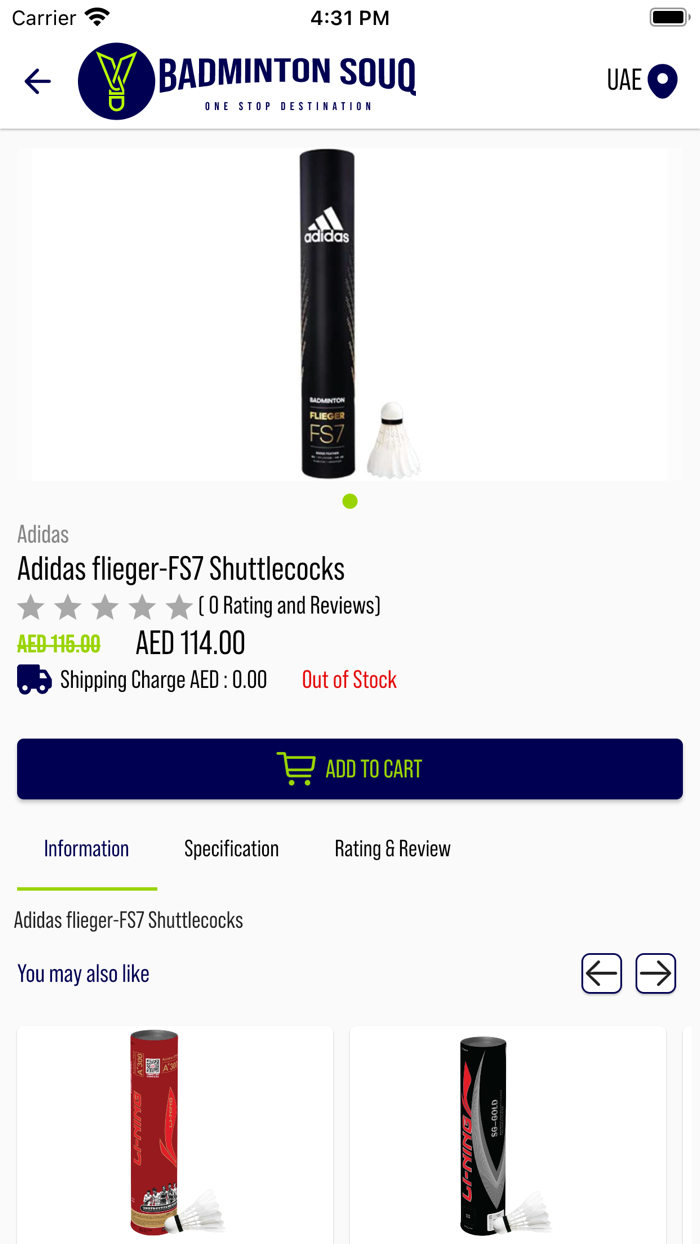Go back using the arrow icon
Image resolution: width=700 pixels, height=1244 pixels.
38,81
